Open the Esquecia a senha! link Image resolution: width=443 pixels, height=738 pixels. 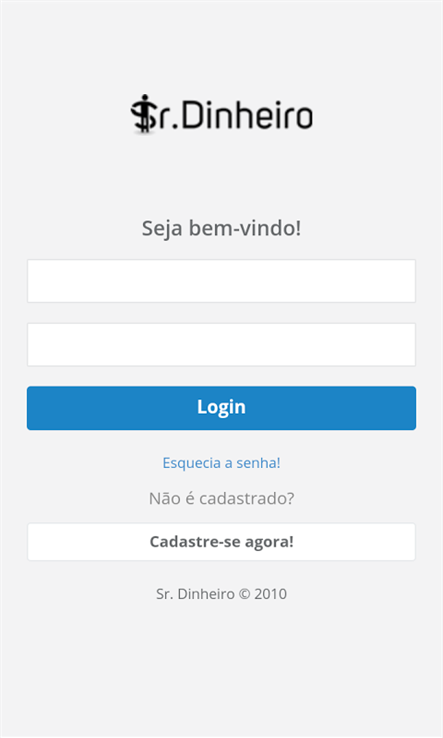click(221, 463)
